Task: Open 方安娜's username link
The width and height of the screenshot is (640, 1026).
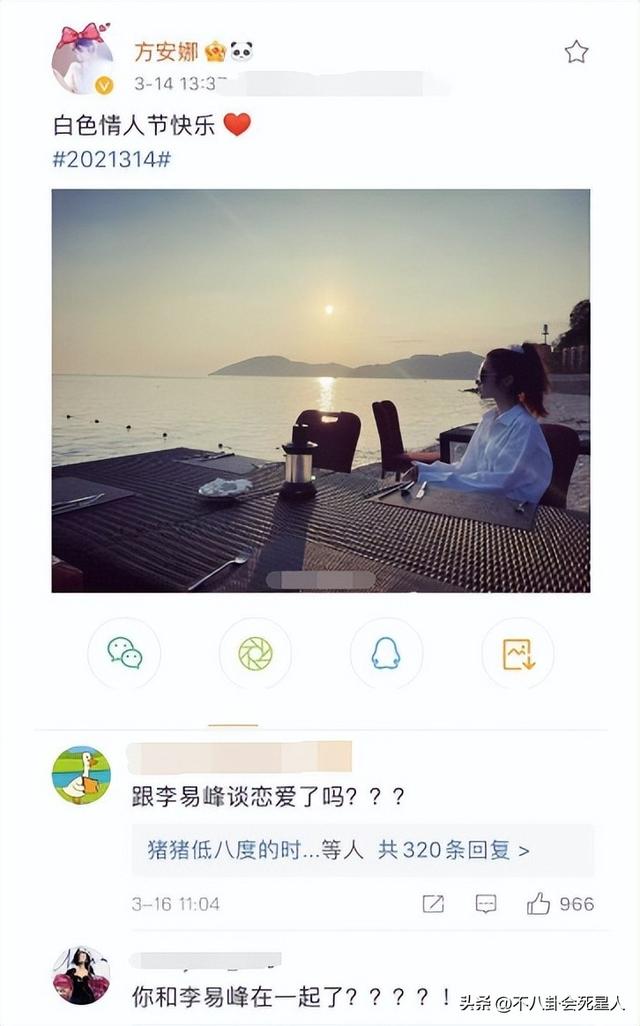Action: (166, 52)
